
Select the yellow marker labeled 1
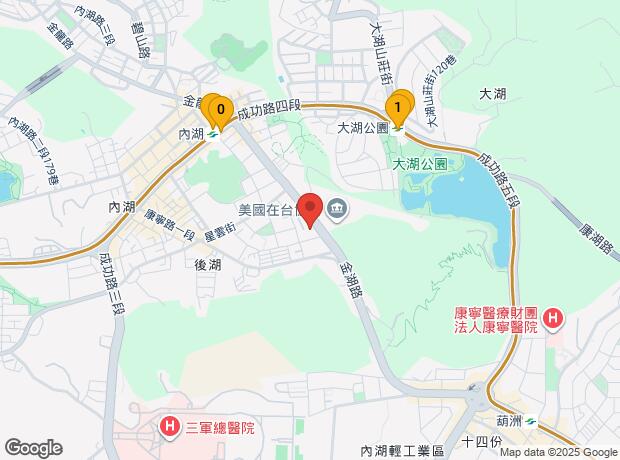click(x=399, y=105)
